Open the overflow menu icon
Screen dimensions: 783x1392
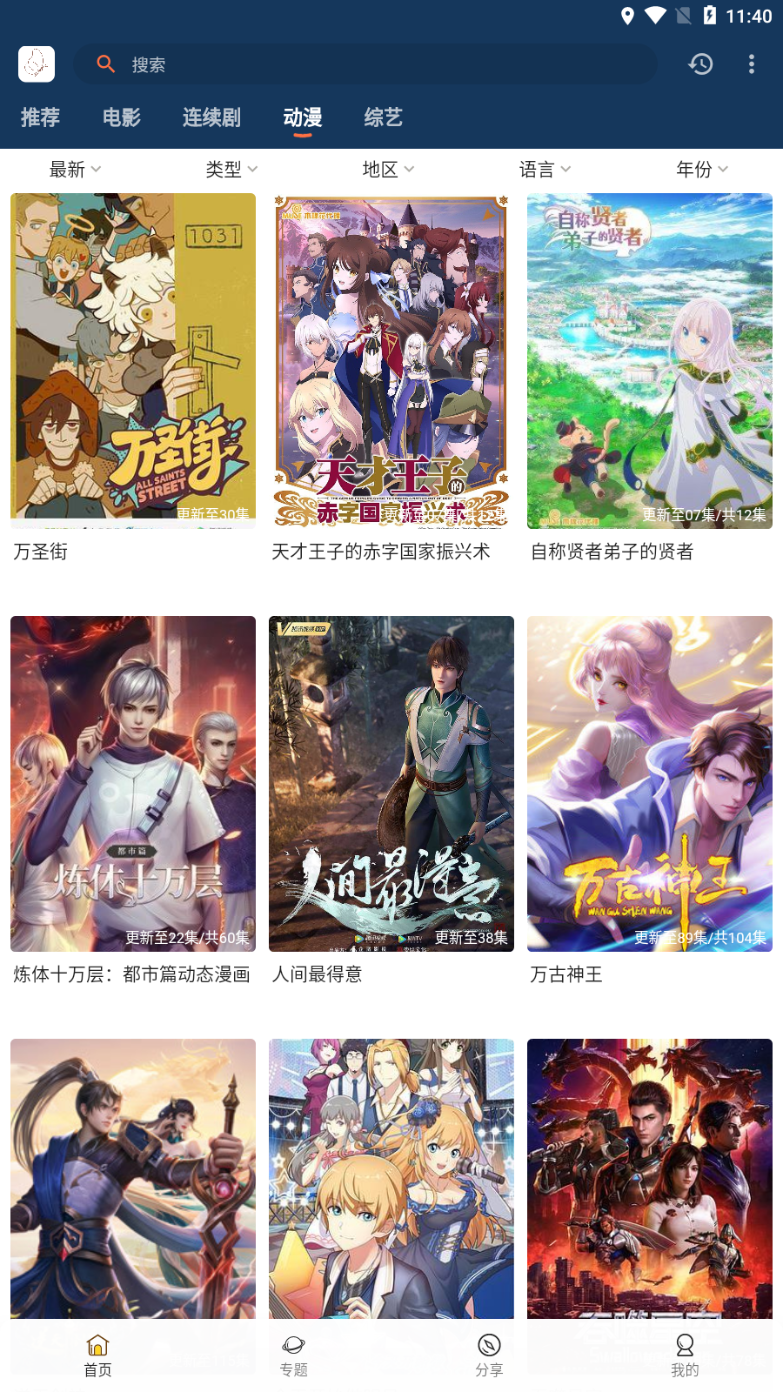pyautogui.click(x=751, y=64)
